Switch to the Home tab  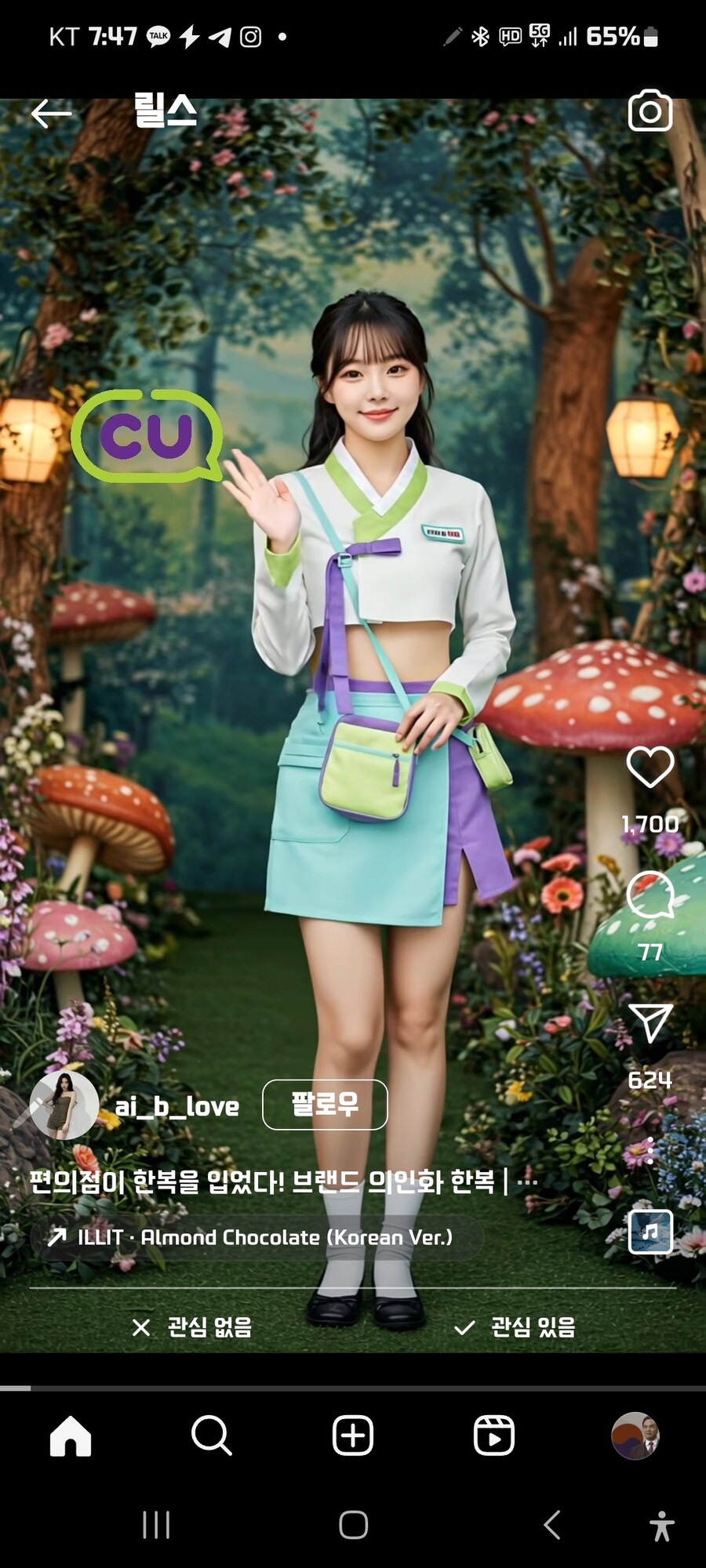point(71,1436)
